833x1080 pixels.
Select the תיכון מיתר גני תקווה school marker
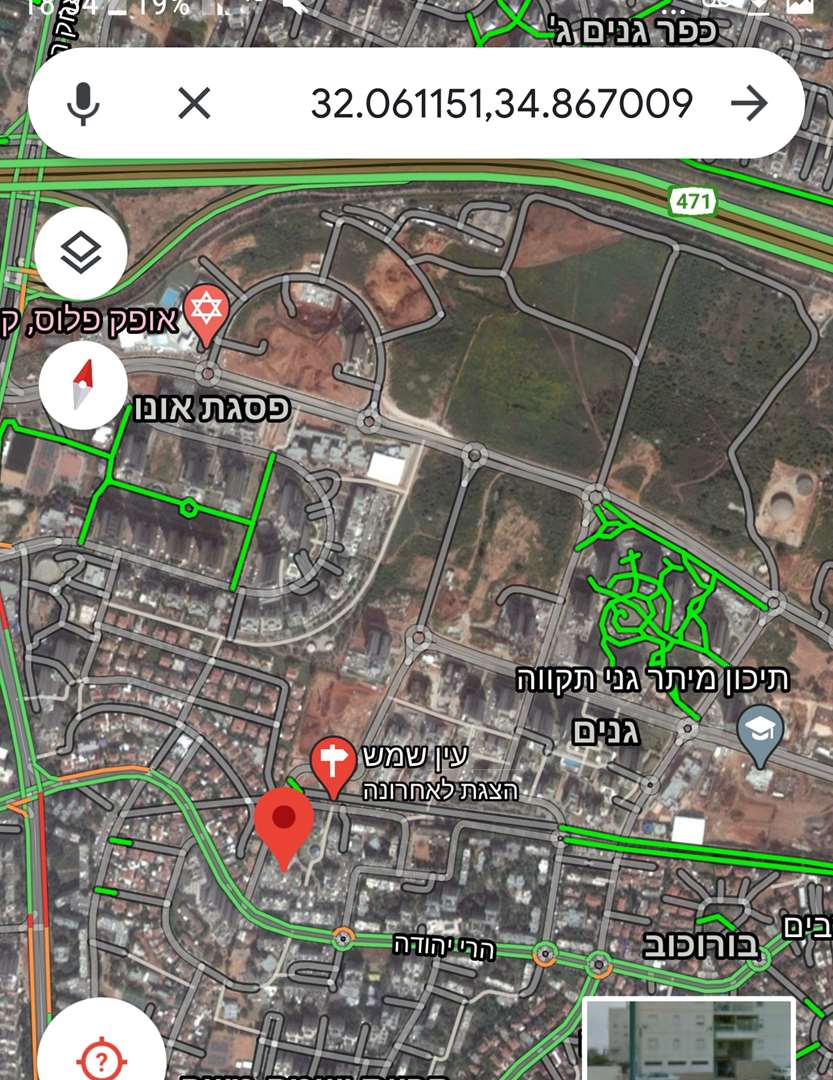(x=760, y=734)
